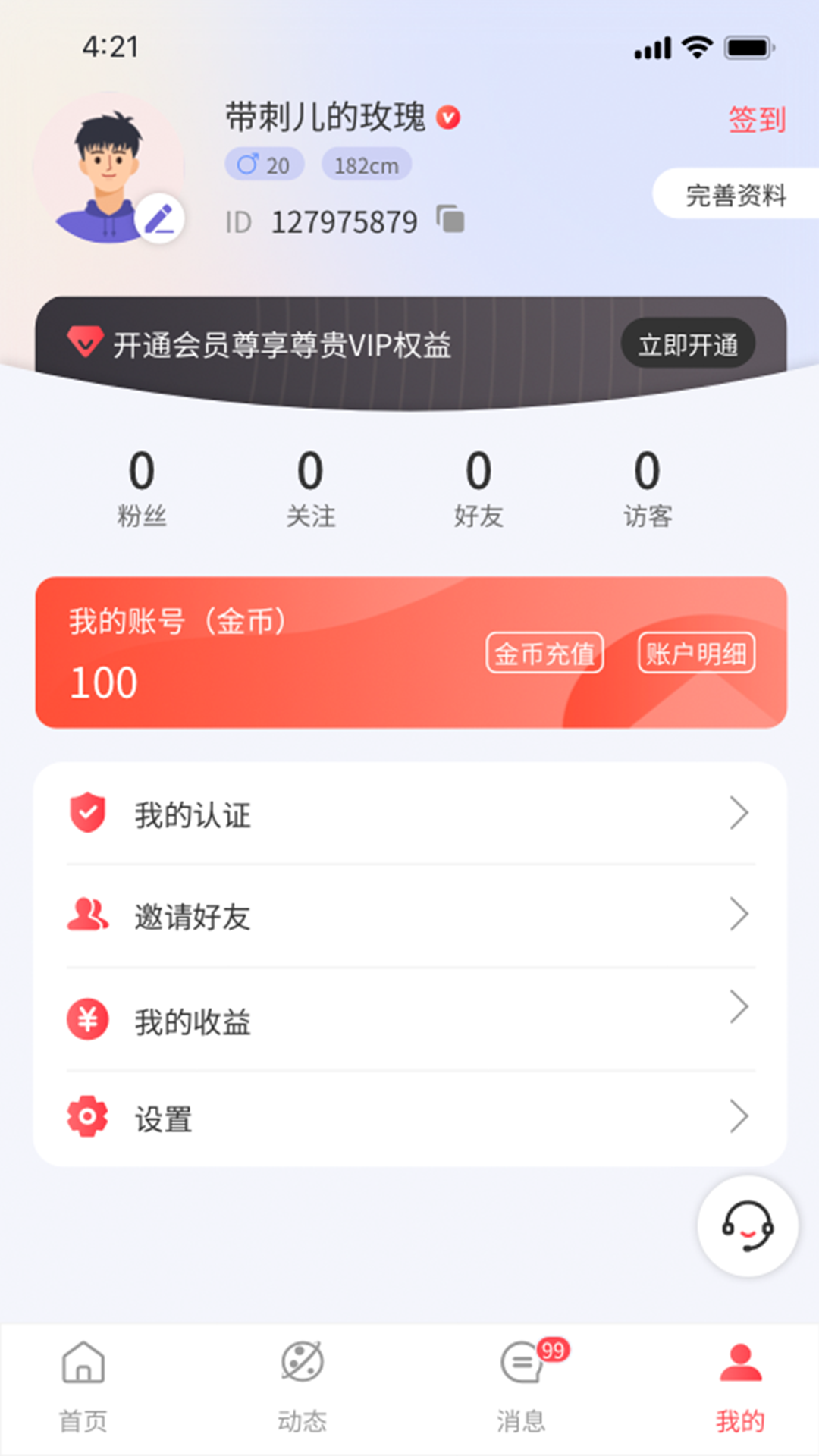Edit the profile avatar with the pencil icon
Viewport: 819px width, 1456px height.
159,220
